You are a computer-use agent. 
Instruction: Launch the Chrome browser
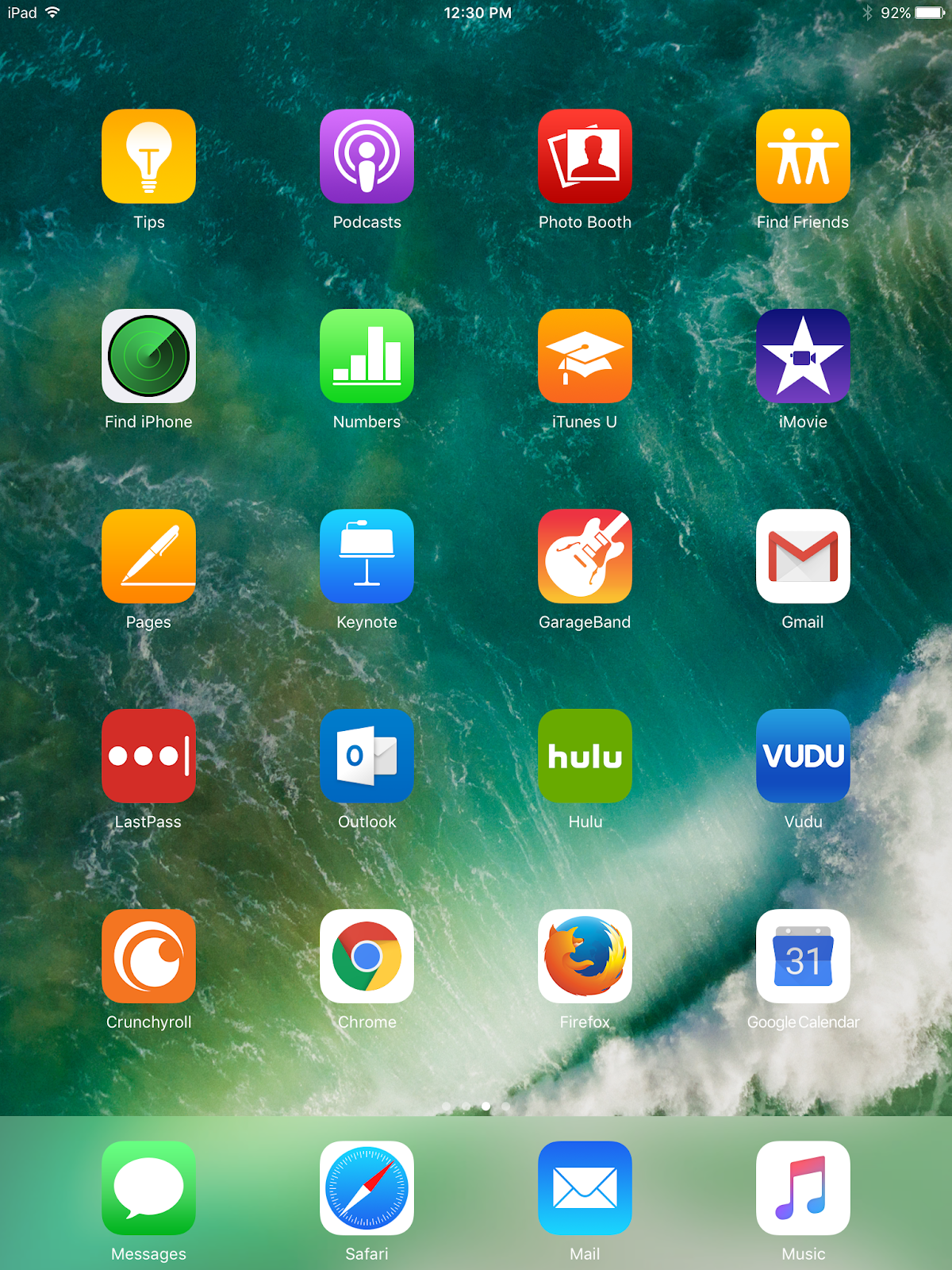click(367, 956)
